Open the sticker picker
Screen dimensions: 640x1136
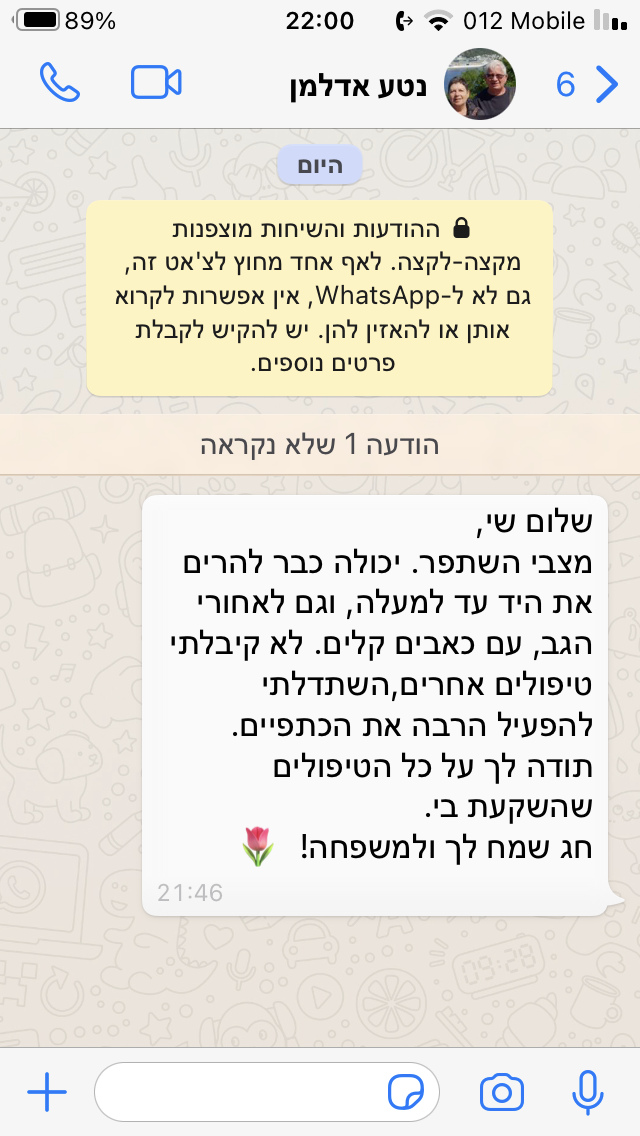405,1093
